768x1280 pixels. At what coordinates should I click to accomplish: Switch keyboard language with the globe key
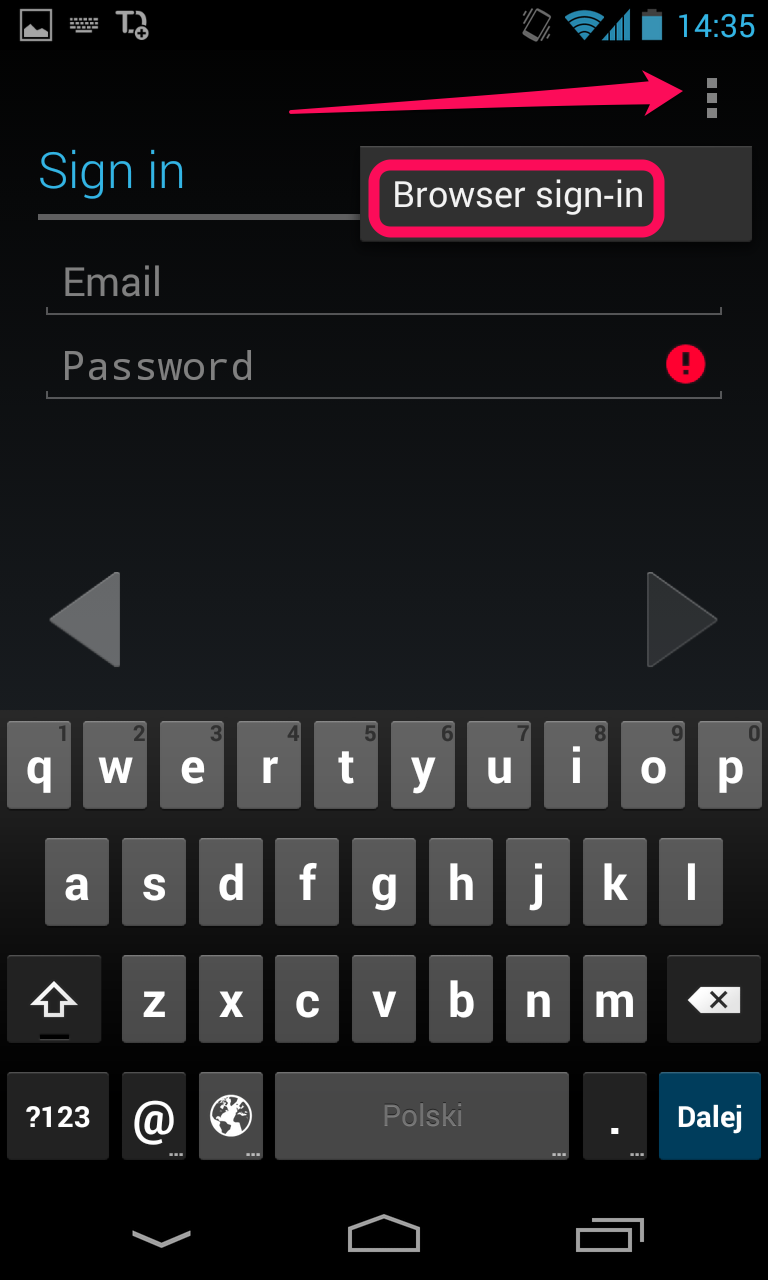[230, 1115]
